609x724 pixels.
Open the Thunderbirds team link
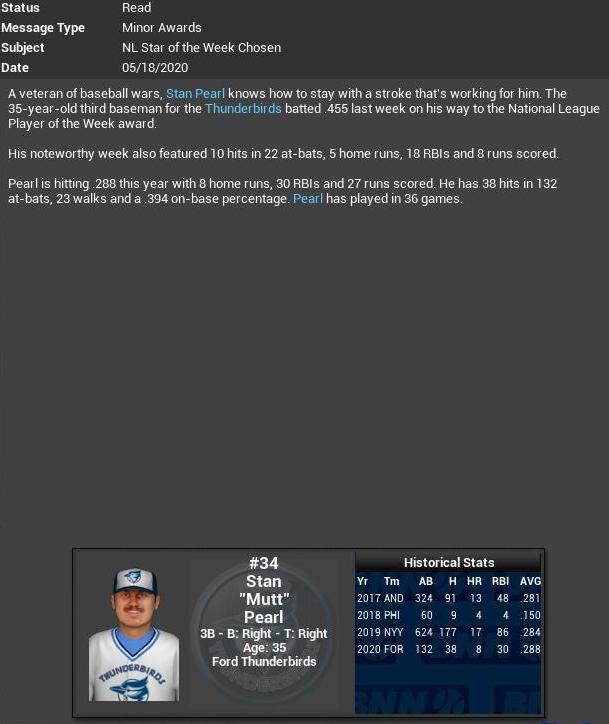(243, 109)
